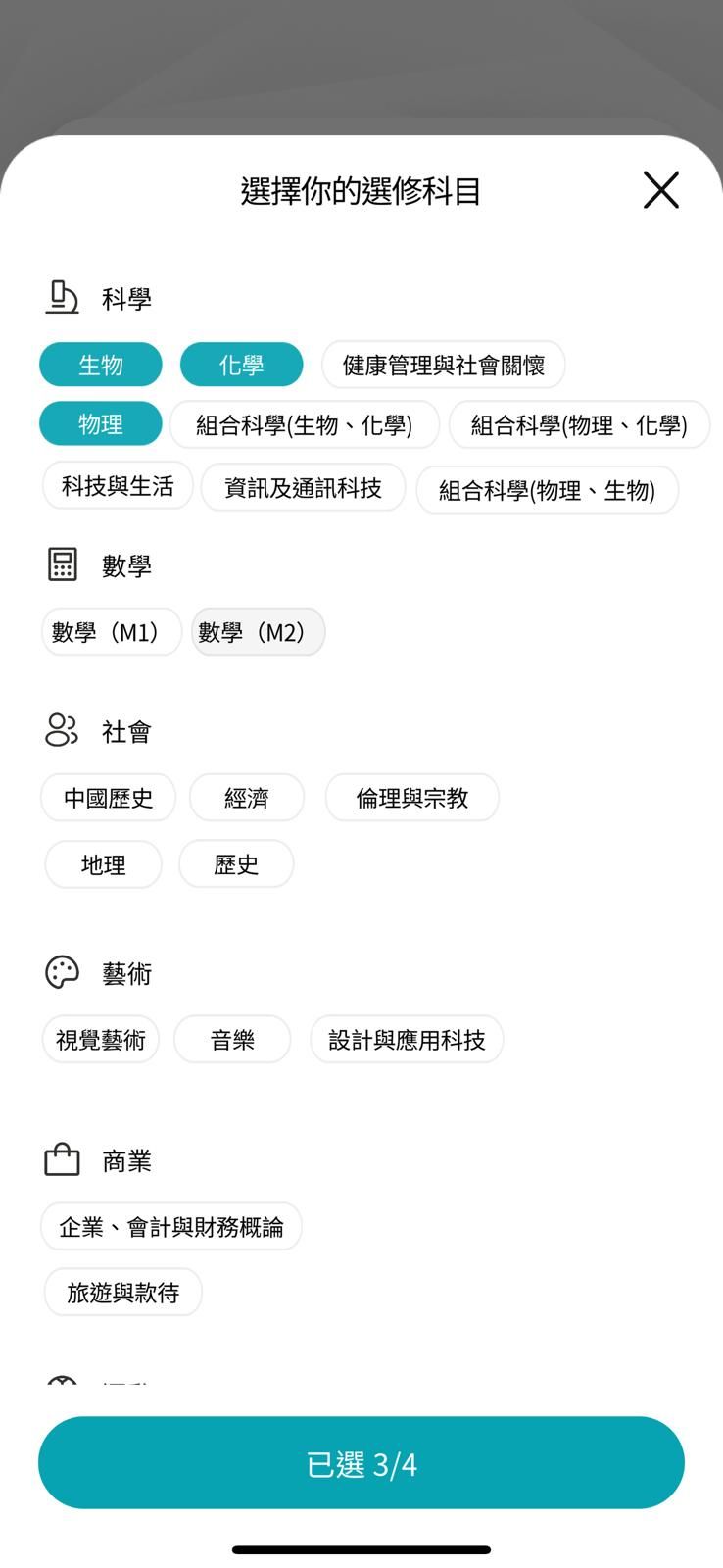Choose 組合科學(物理、化學)
Image resolution: width=723 pixels, height=1568 pixels.
click(579, 424)
